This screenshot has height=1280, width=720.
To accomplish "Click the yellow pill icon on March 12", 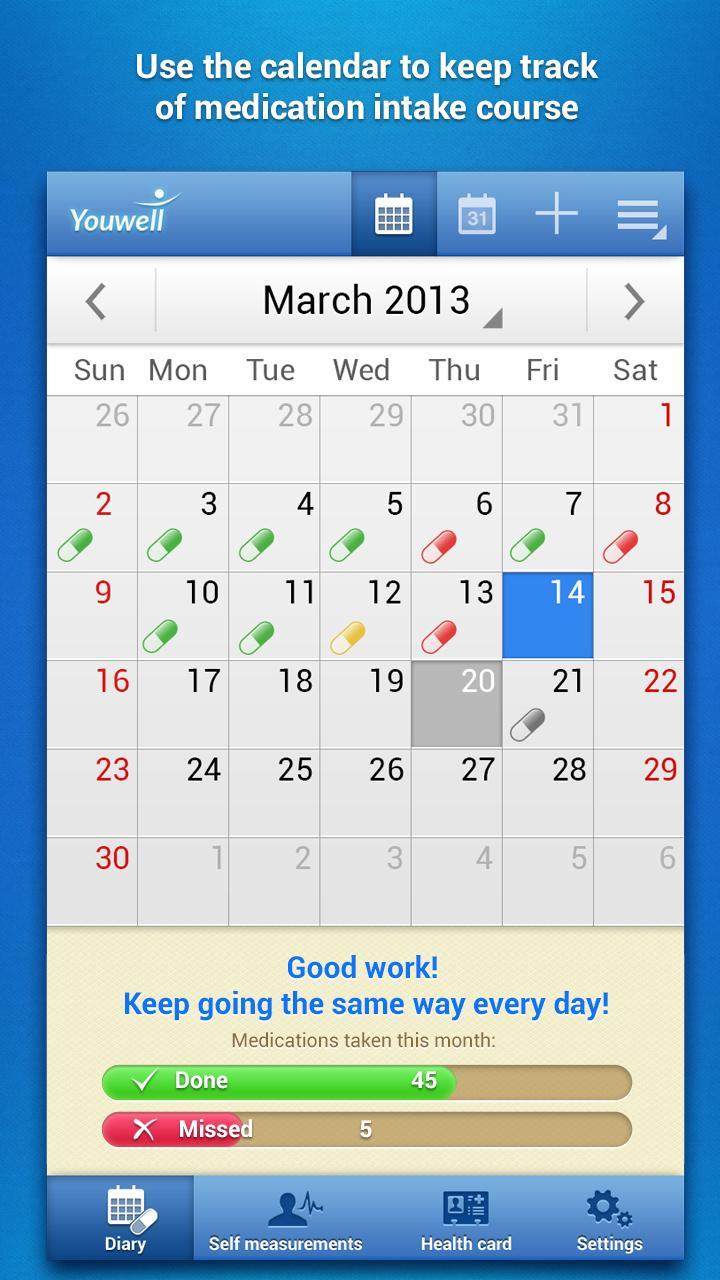I will [349, 633].
